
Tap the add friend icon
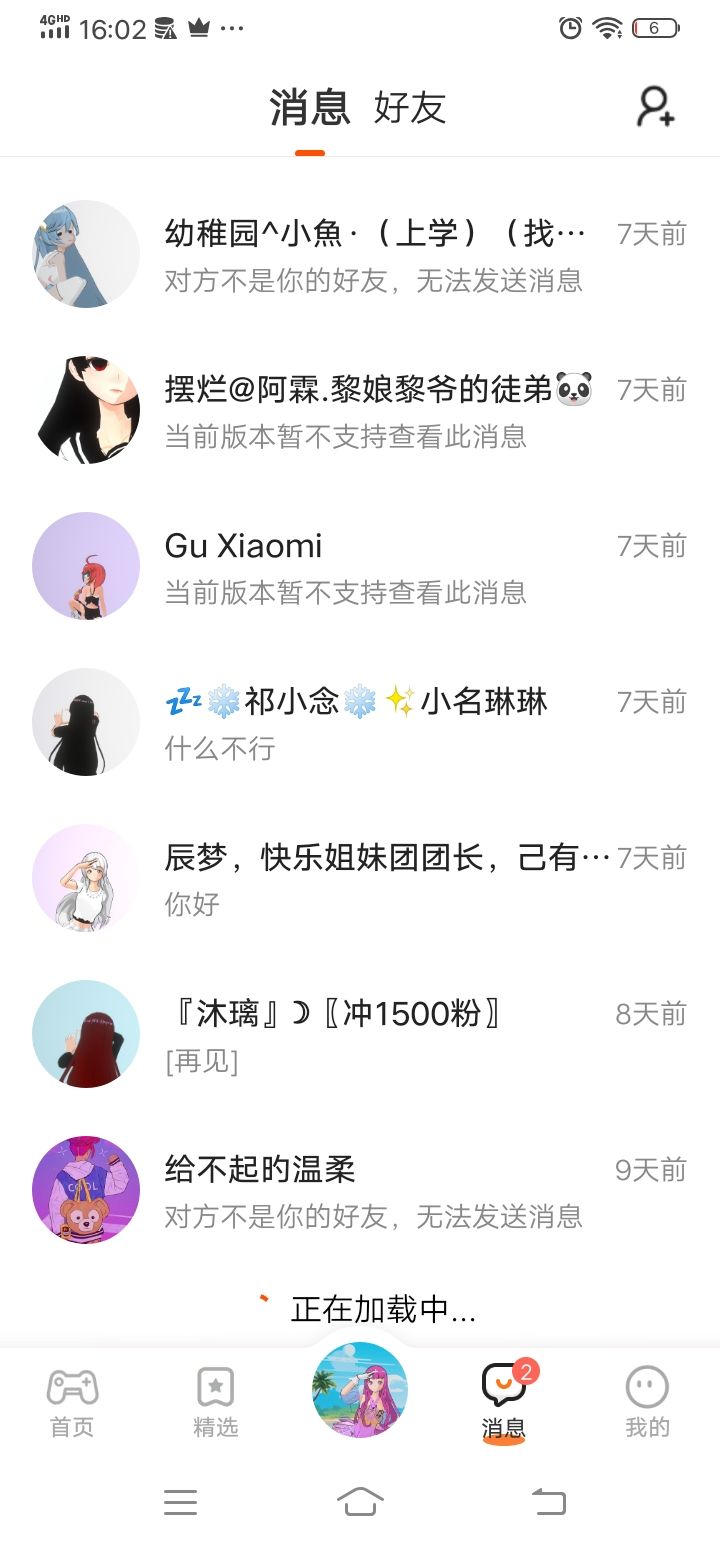656,108
